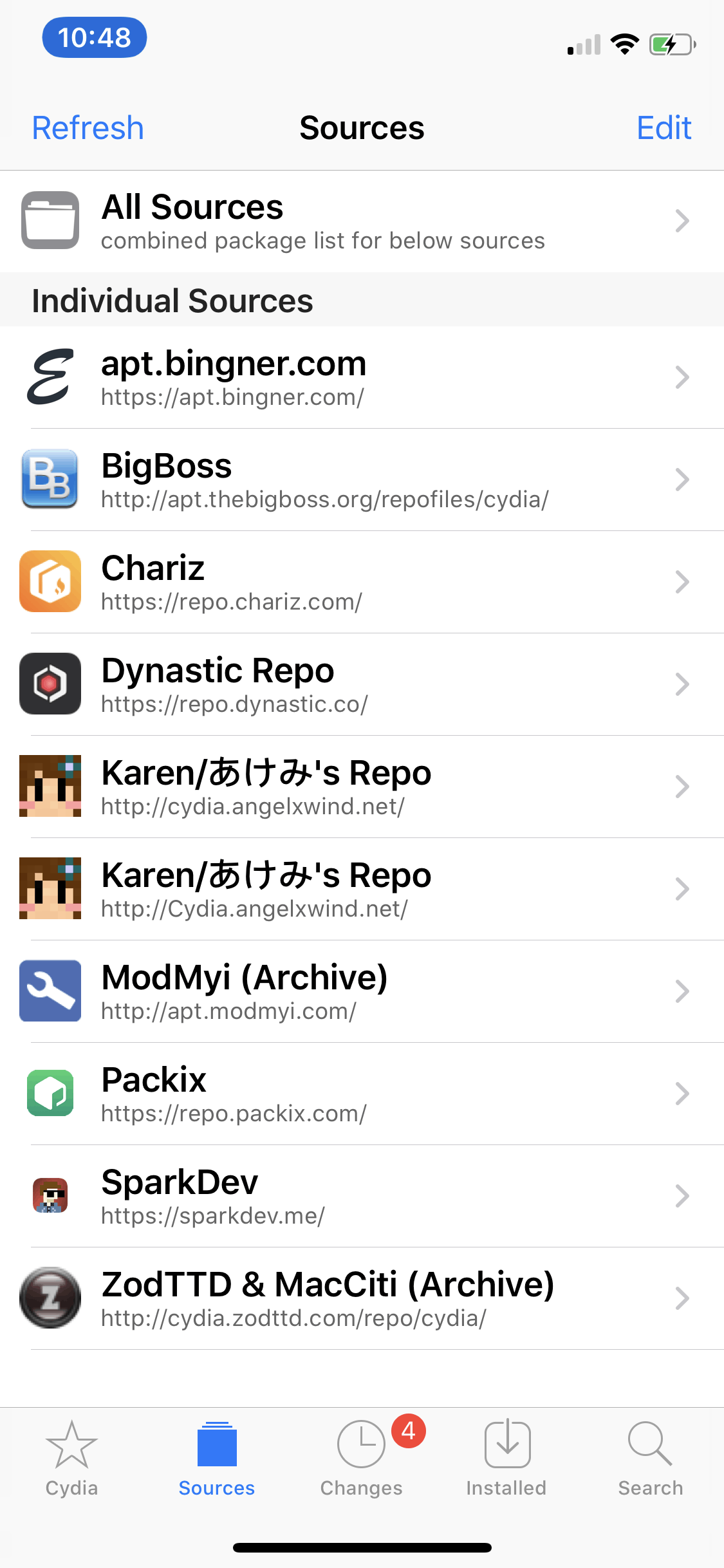Switch to the Search tab
Viewport: 724px width, 1568px height.
pos(651,1459)
